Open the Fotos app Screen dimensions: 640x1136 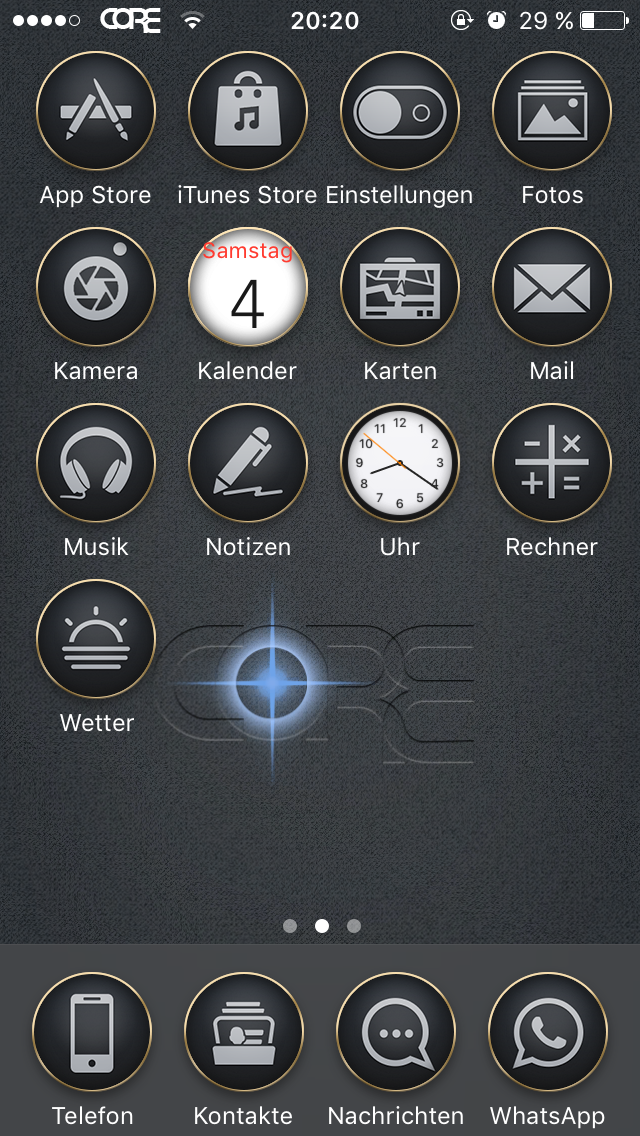(552, 111)
